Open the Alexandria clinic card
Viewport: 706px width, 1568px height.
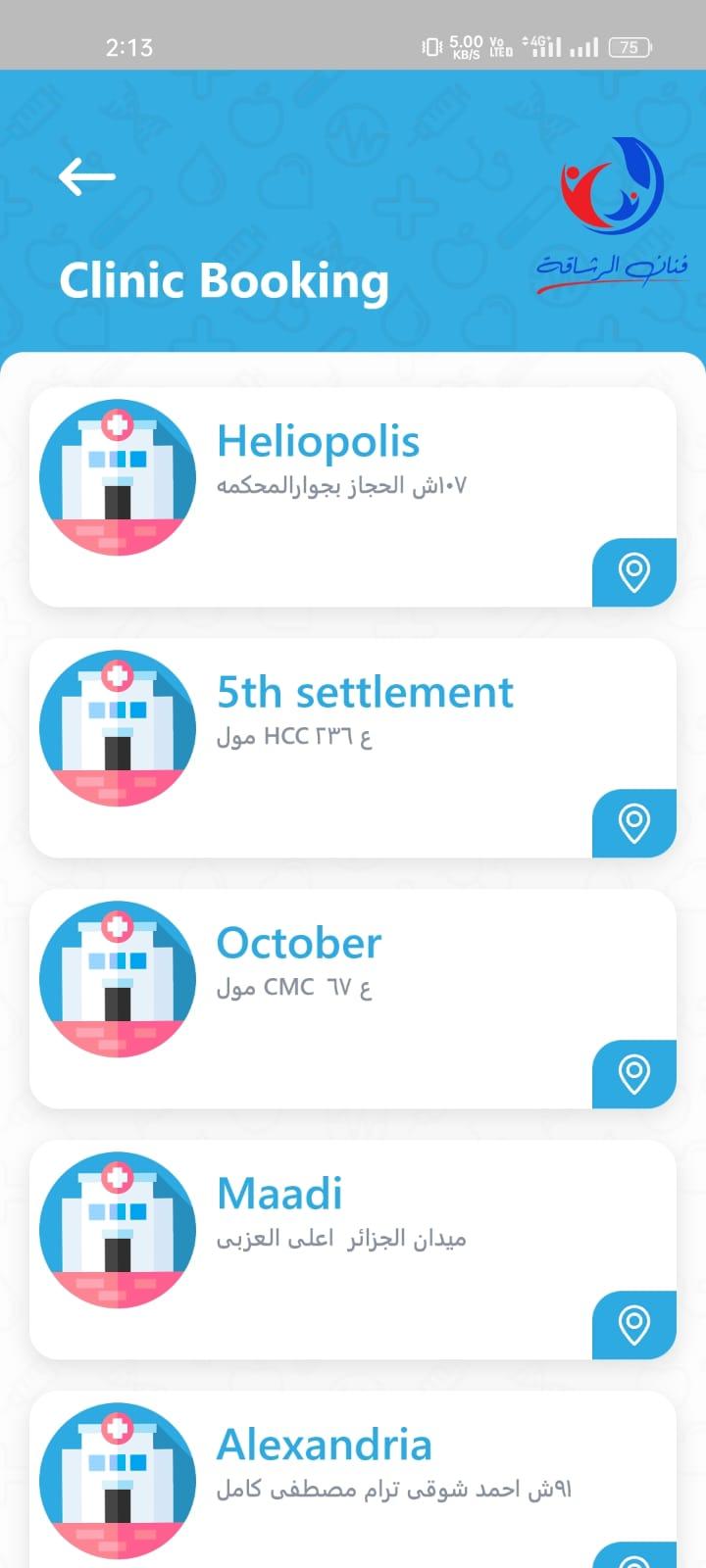click(x=353, y=1480)
